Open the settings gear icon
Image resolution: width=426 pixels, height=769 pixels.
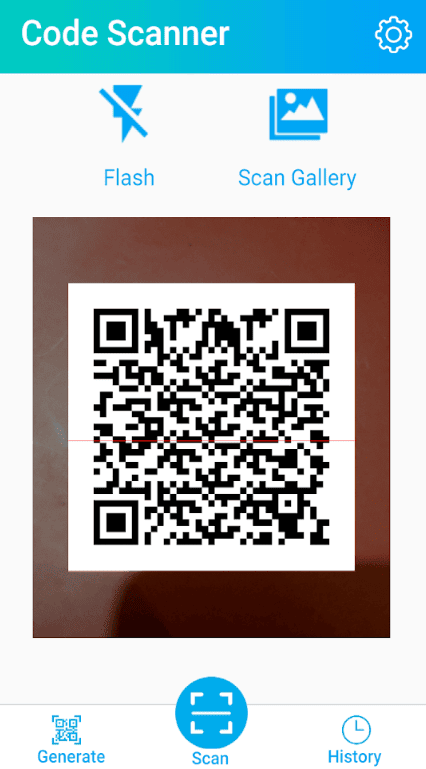pyautogui.click(x=393, y=35)
